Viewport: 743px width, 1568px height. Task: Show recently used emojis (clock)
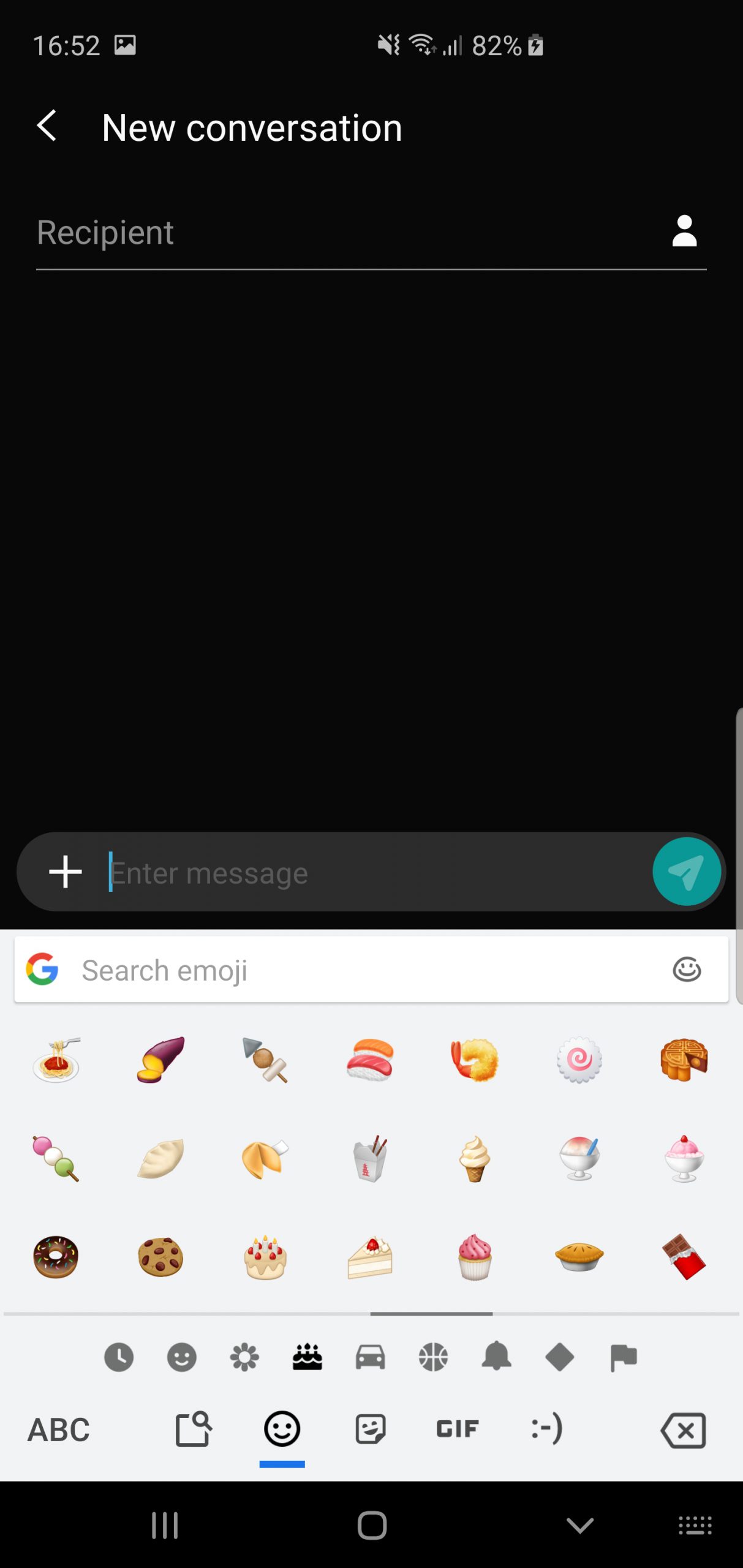coord(119,1357)
